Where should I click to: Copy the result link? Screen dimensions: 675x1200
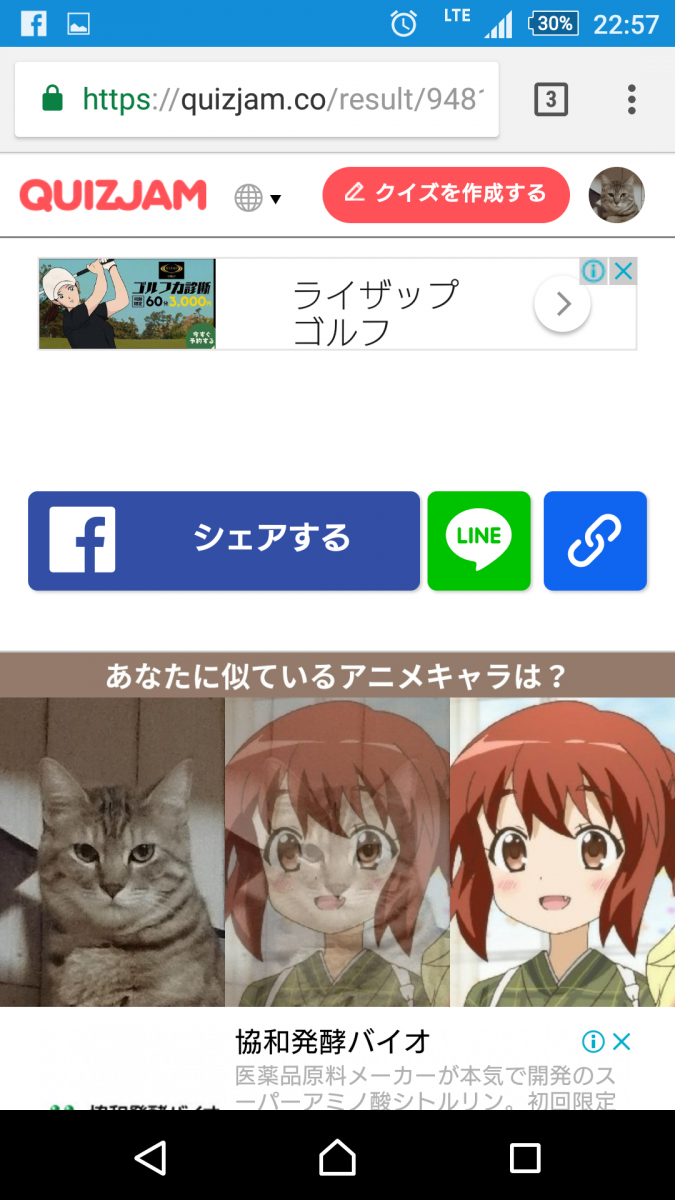(x=595, y=540)
